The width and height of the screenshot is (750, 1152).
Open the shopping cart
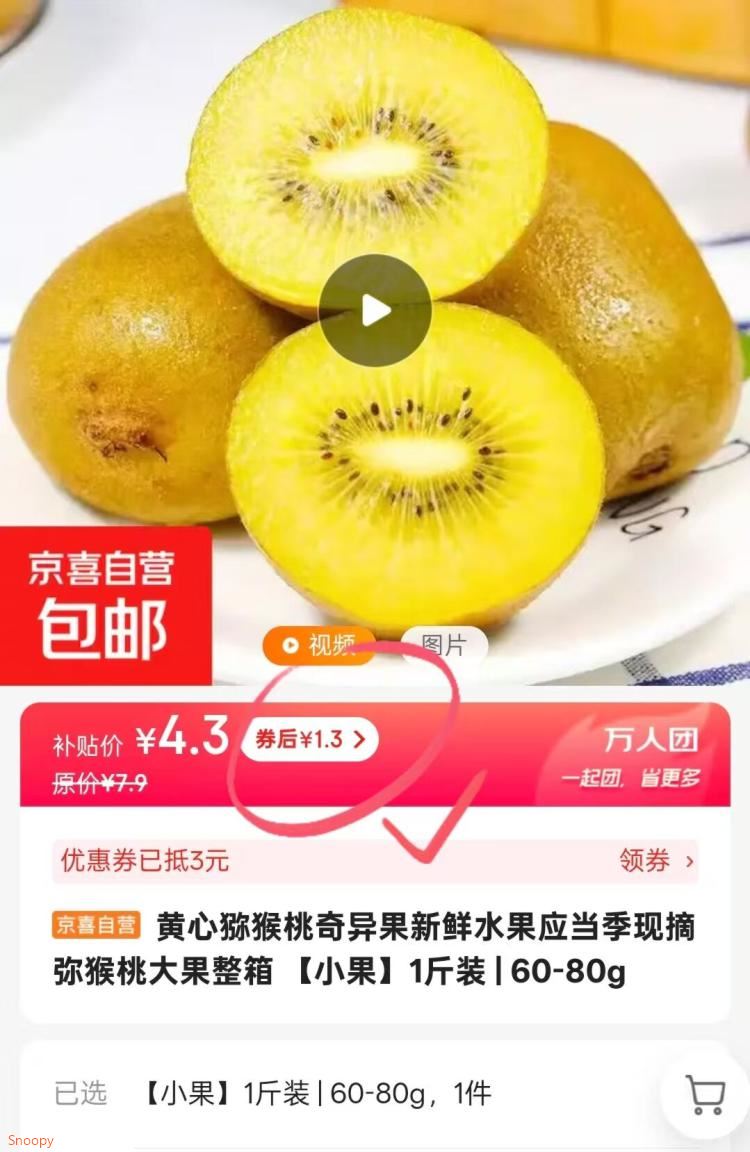click(705, 1095)
